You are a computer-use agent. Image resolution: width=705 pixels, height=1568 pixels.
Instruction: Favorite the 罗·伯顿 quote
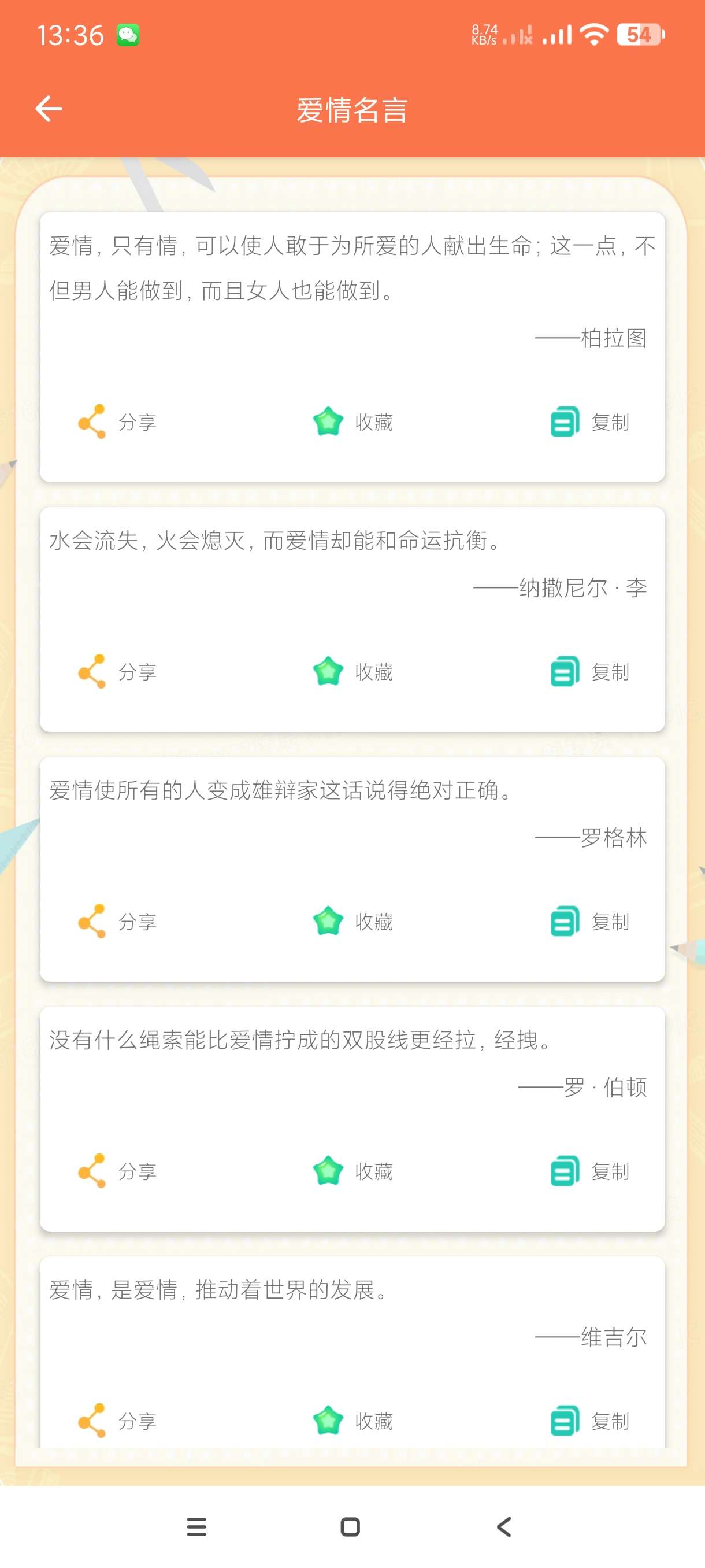coord(353,1171)
